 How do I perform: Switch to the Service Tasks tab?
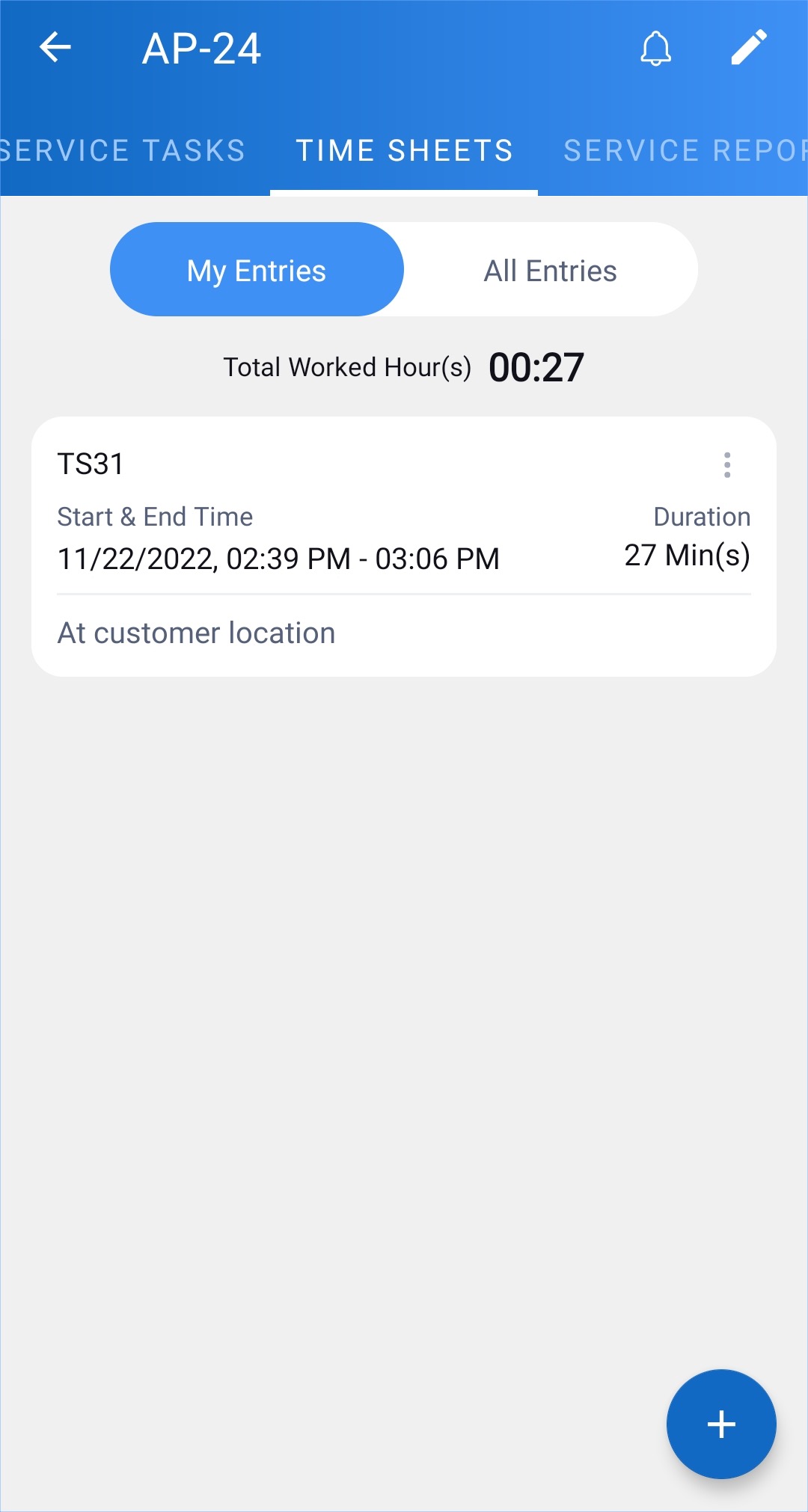123,150
